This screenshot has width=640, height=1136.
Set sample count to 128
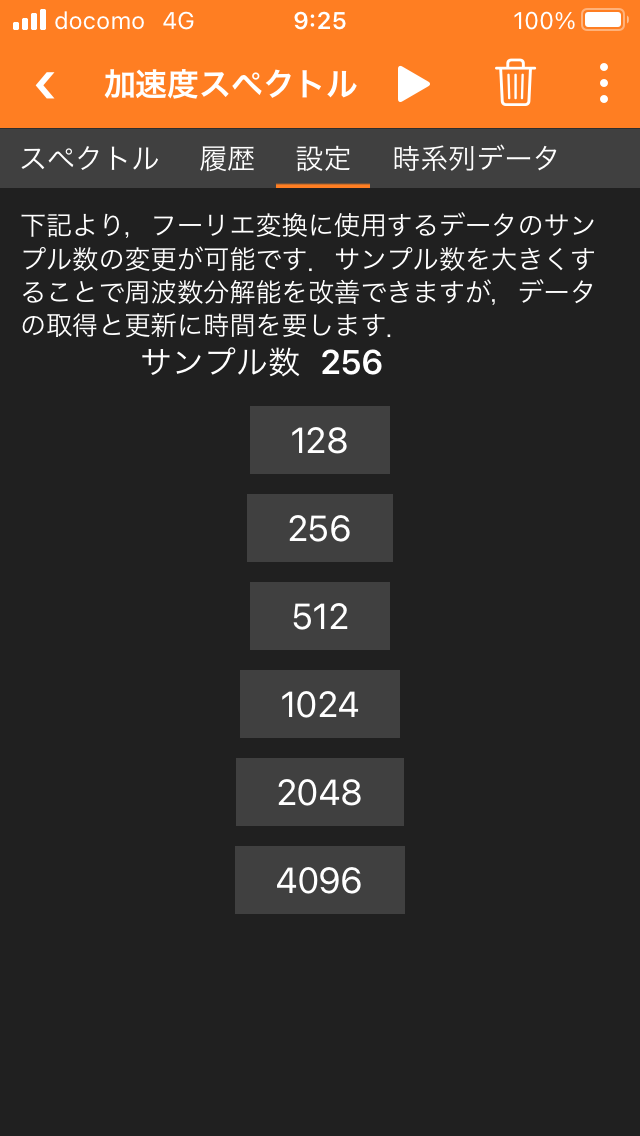click(320, 440)
